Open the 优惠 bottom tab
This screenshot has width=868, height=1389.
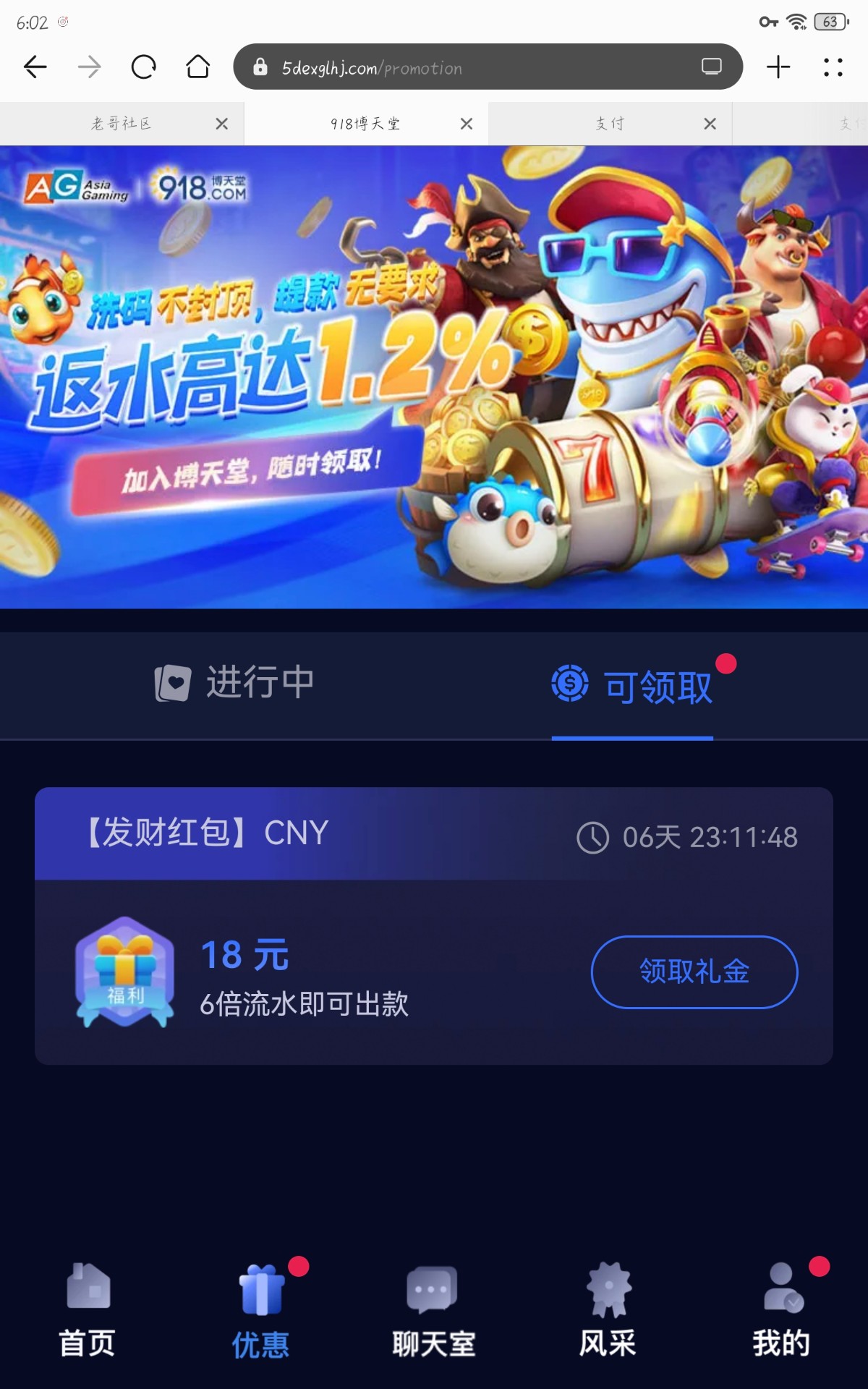click(x=260, y=1311)
